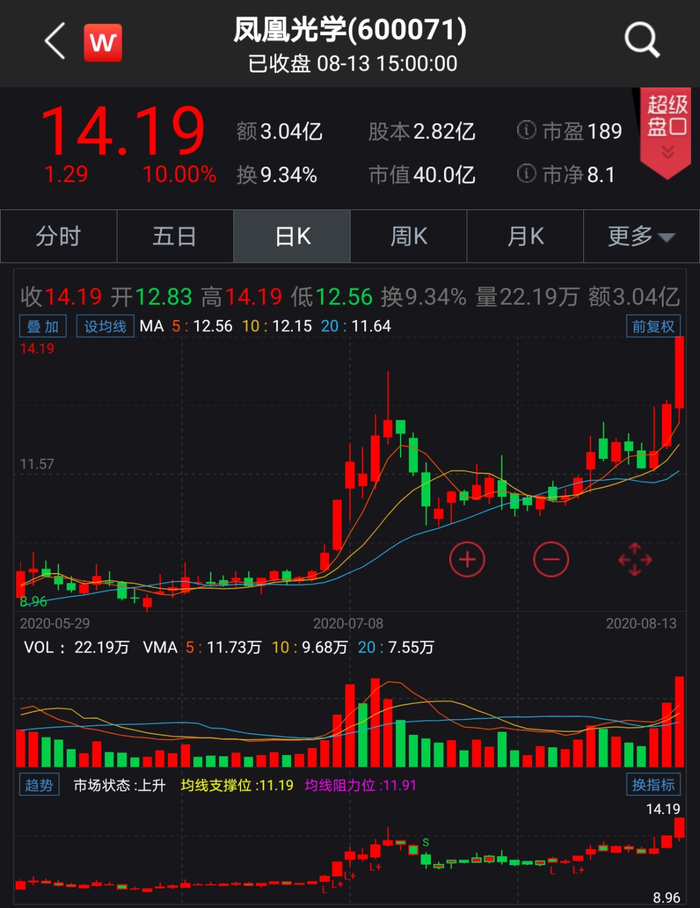Switch to the 月K chart tab

tap(526, 237)
